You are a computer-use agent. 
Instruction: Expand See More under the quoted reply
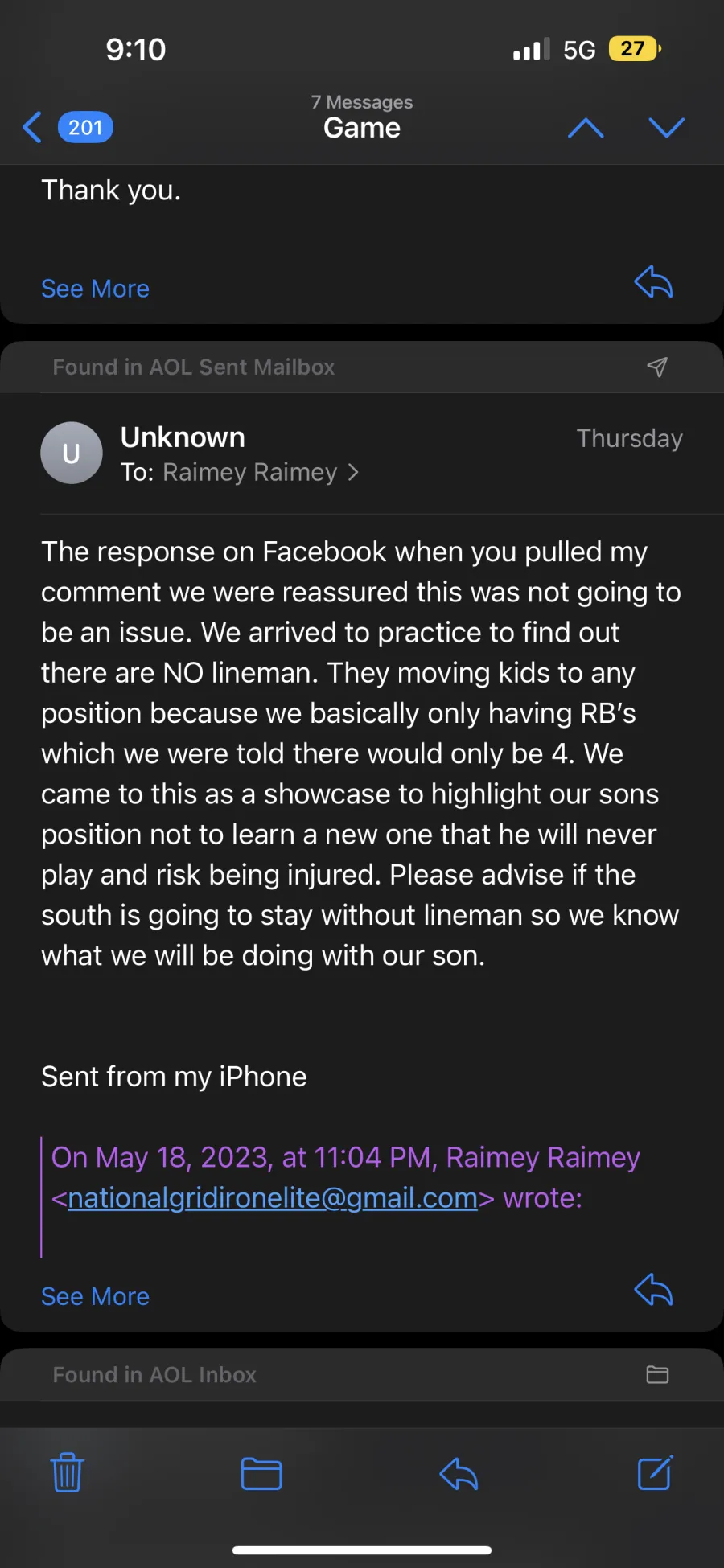95,1296
